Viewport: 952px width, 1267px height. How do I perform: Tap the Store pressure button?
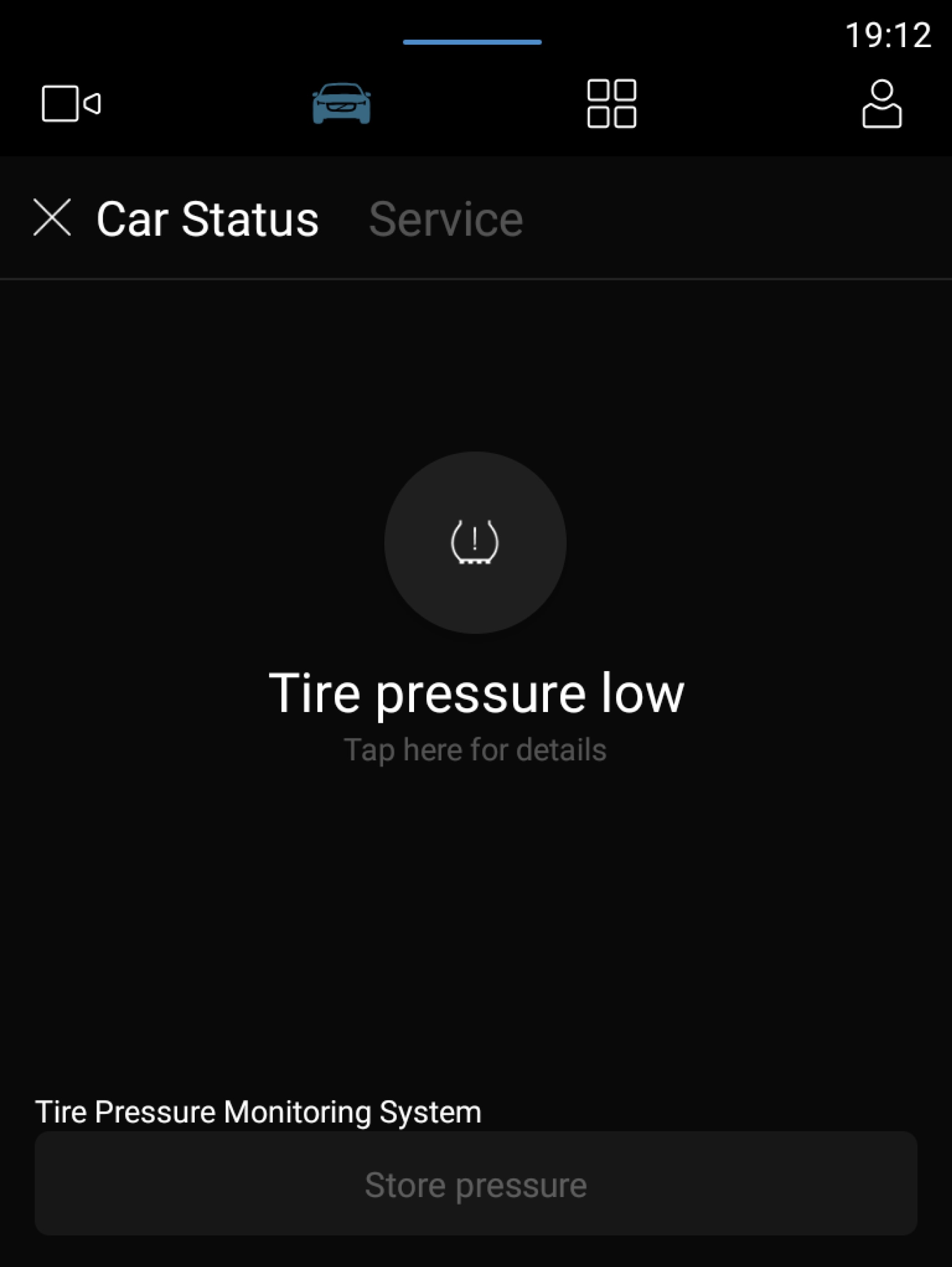click(x=475, y=1185)
